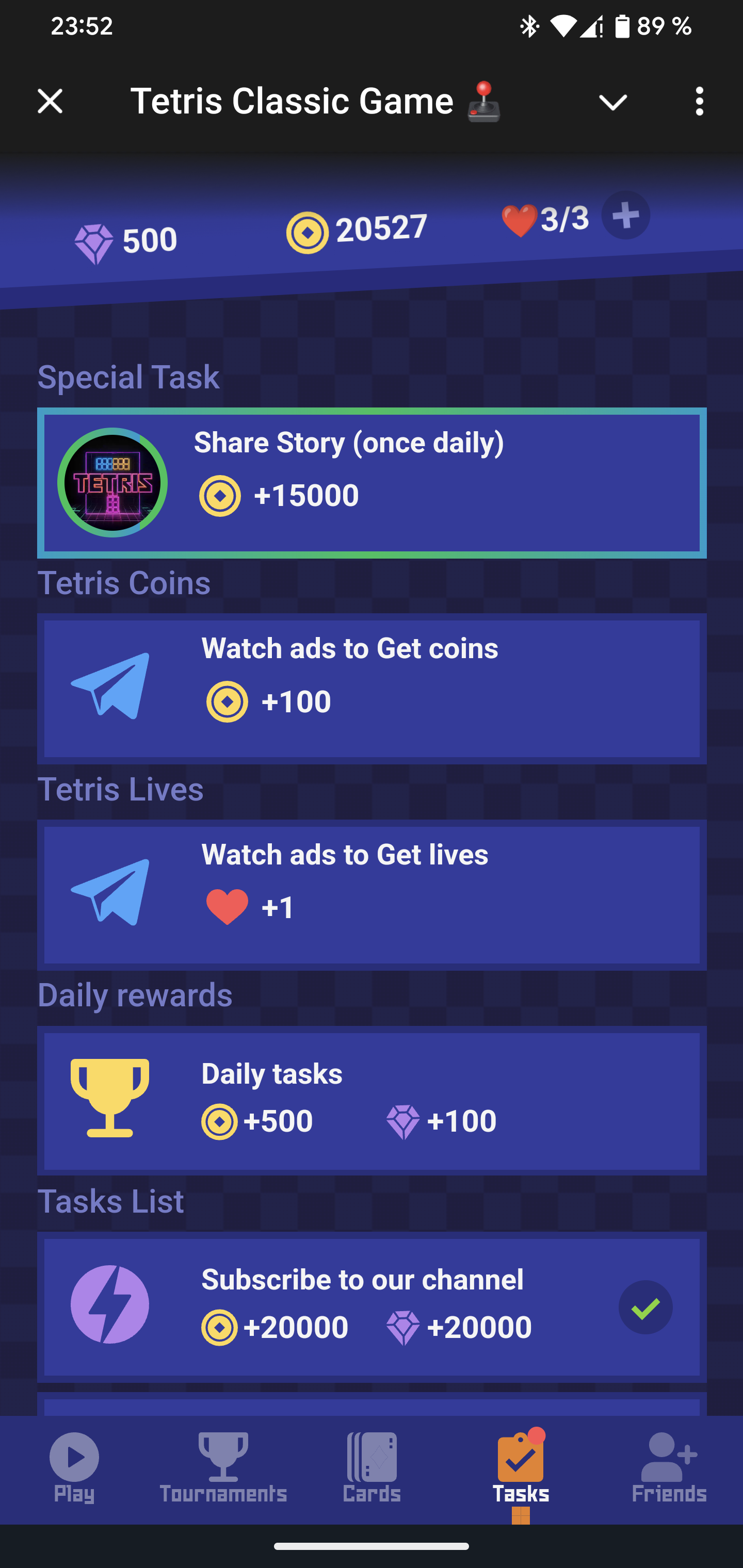Switch to the Friends tab
The height and width of the screenshot is (1568, 743).
pos(669,1469)
